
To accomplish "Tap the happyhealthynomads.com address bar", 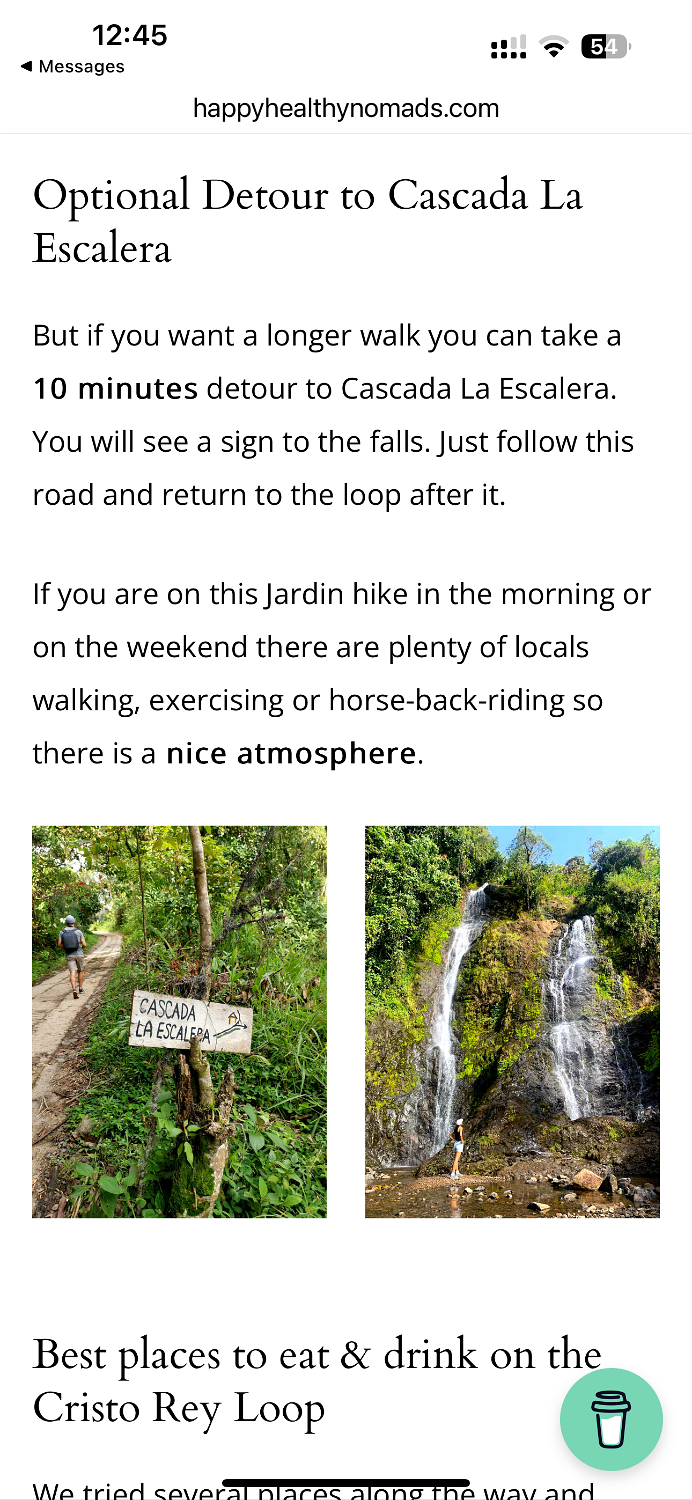I will tap(346, 108).
